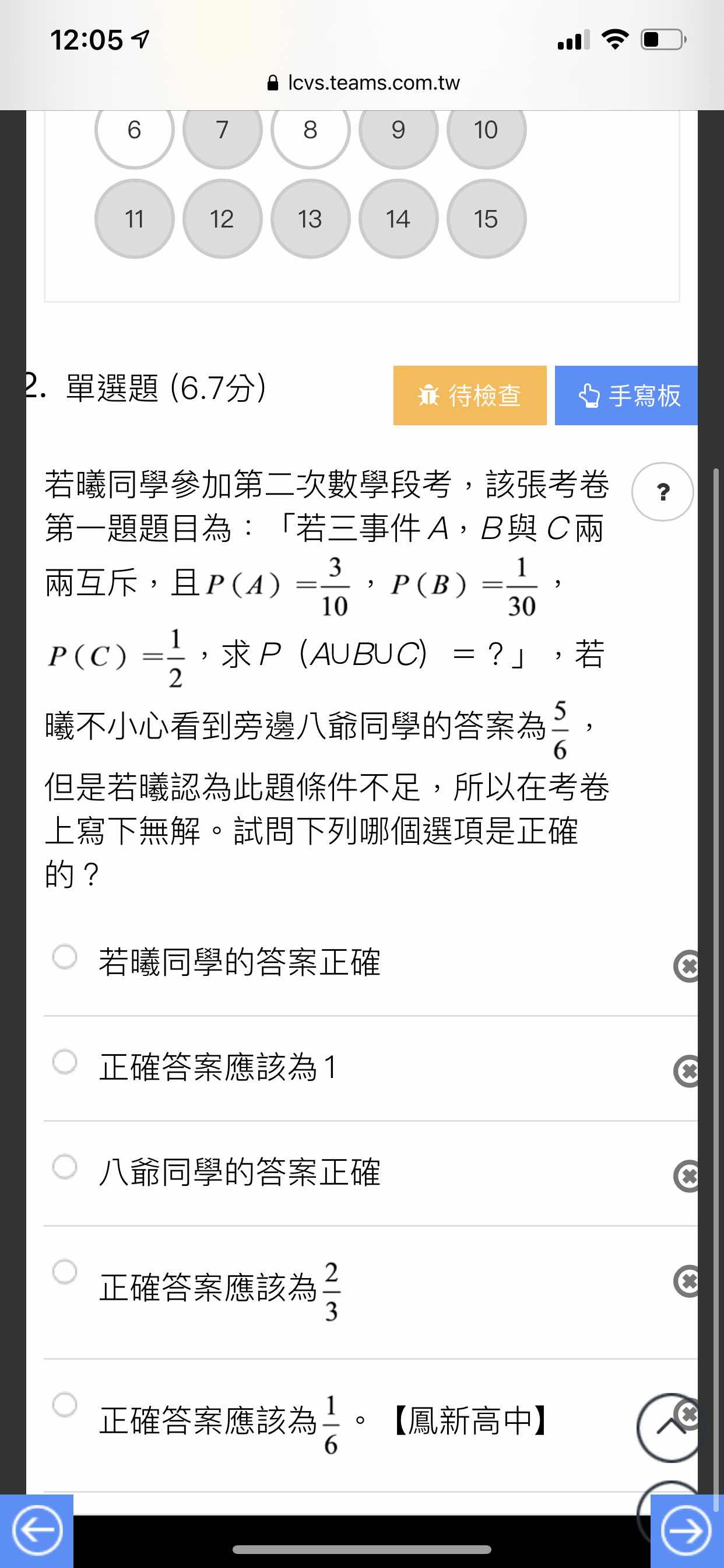Select question 10 bubble
Viewport: 724px width, 1568px height.
click(486, 131)
